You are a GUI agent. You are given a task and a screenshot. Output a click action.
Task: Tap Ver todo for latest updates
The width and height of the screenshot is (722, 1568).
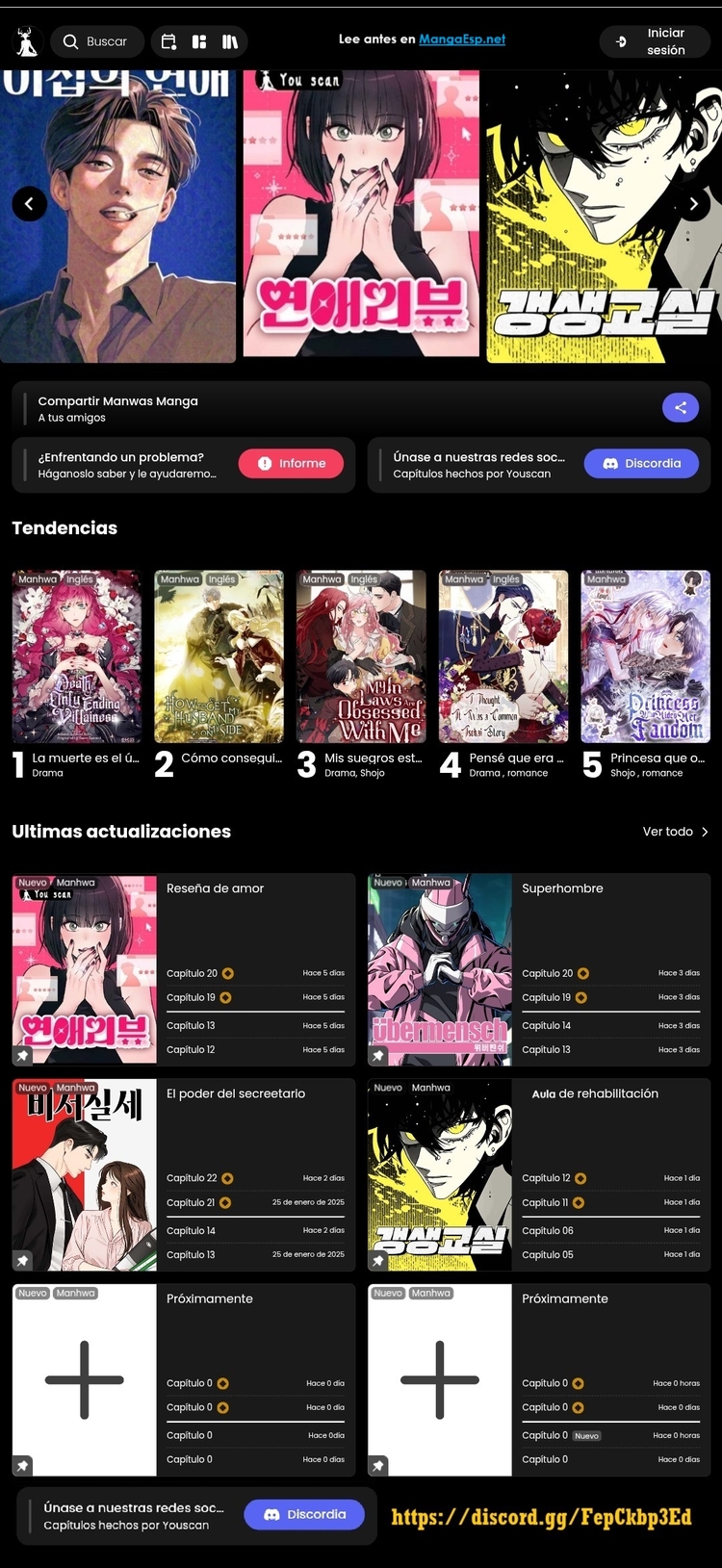(675, 832)
